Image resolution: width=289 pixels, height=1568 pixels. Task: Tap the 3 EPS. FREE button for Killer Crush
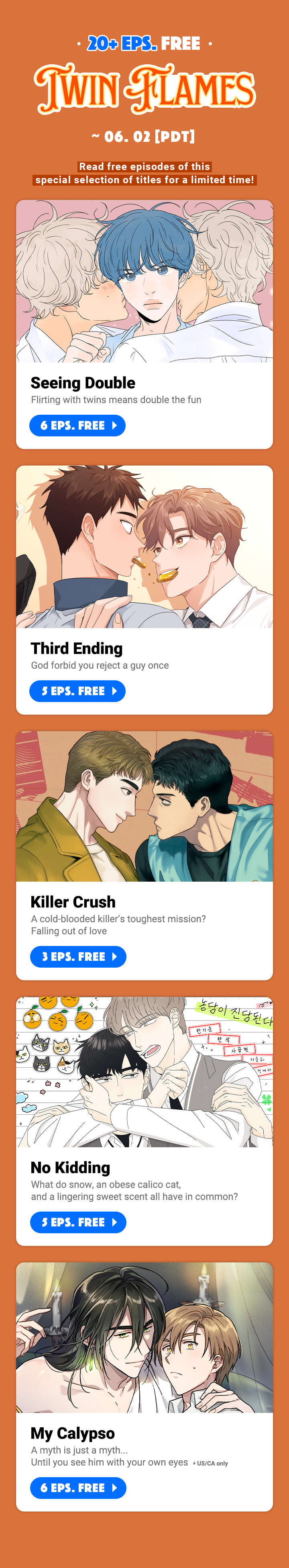pos(78,956)
